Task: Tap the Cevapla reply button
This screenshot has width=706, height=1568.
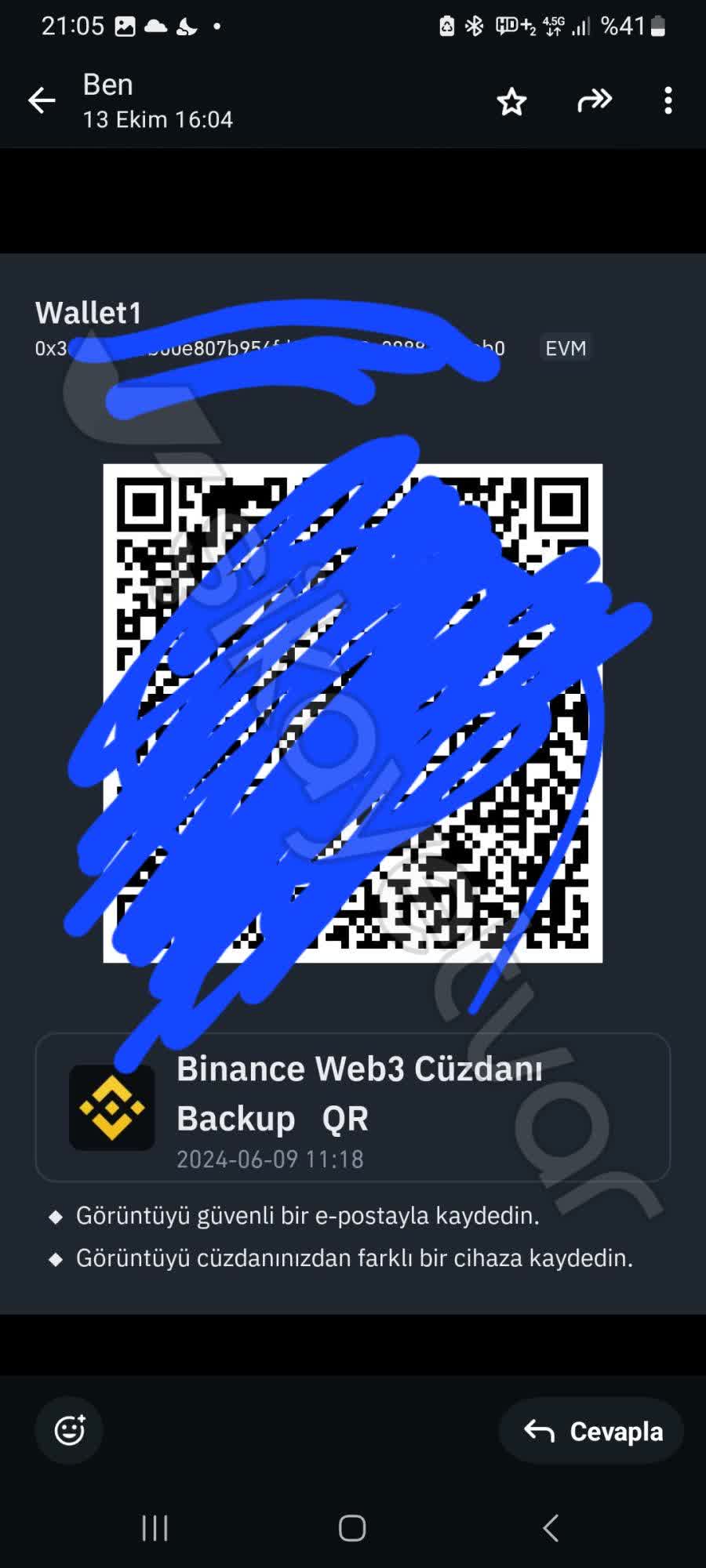Action: 592,1432
